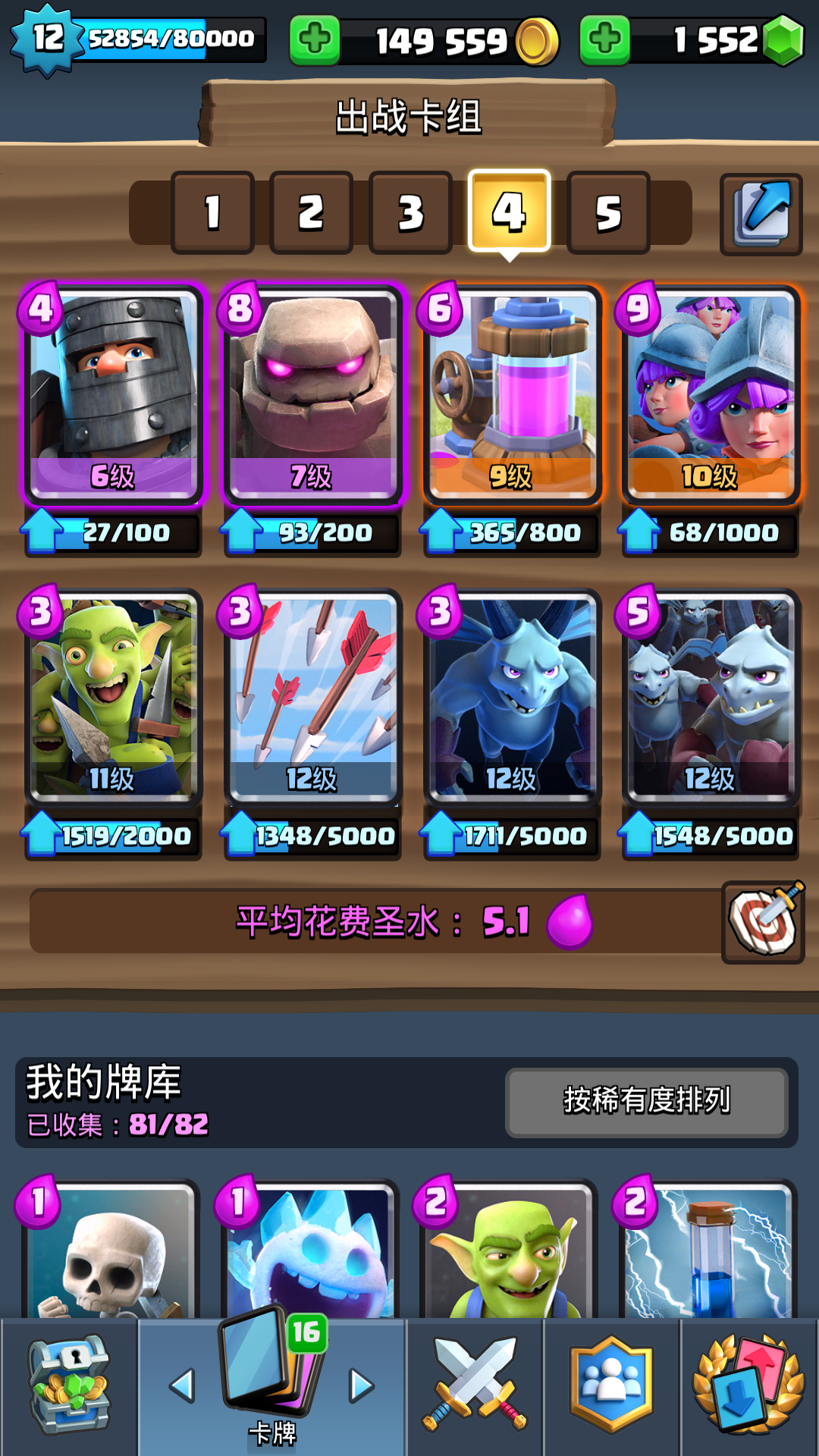Switch to deck slot 3
The height and width of the screenshot is (1456, 819).
pos(410,212)
